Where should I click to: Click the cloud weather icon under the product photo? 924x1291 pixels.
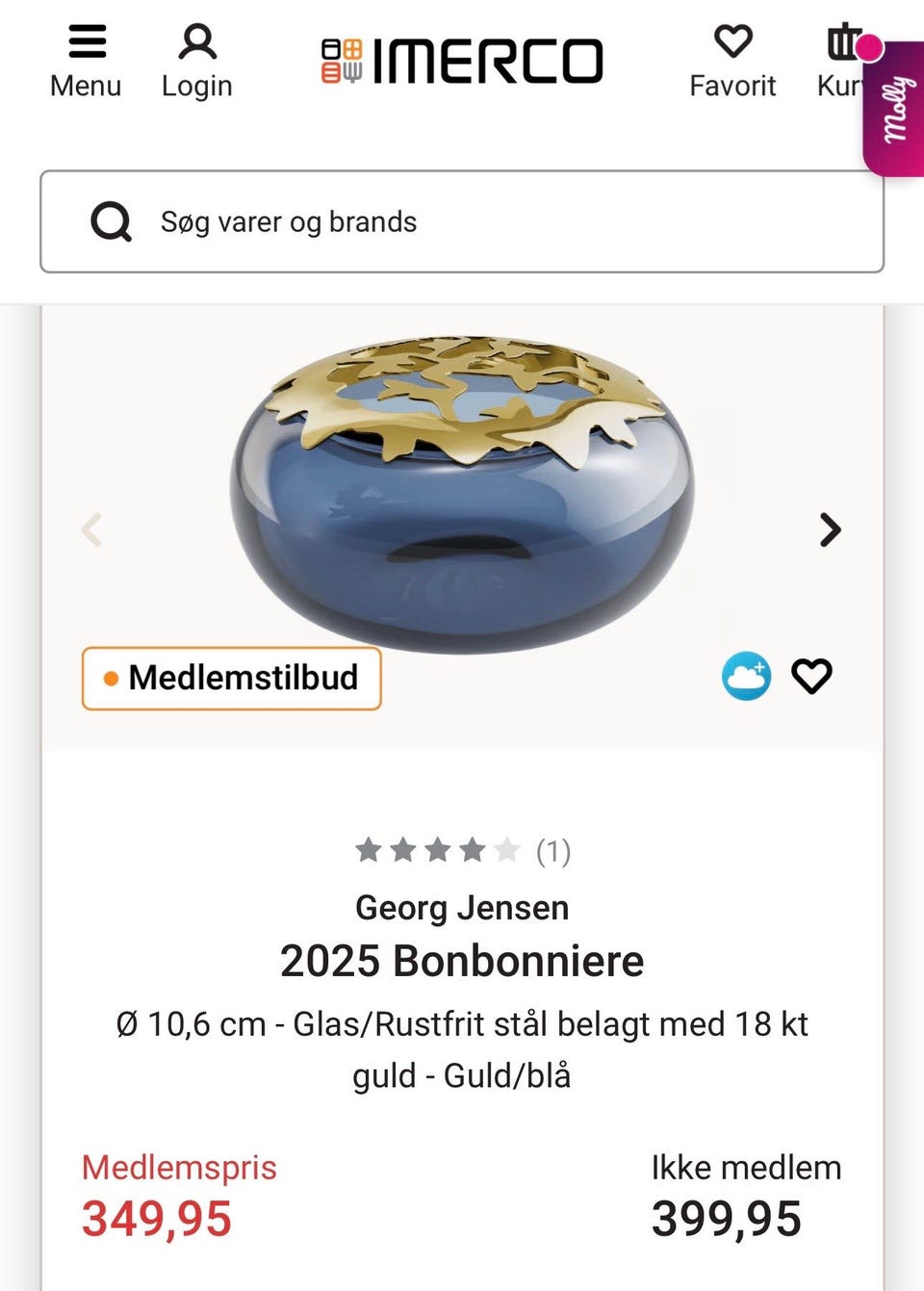coord(746,676)
